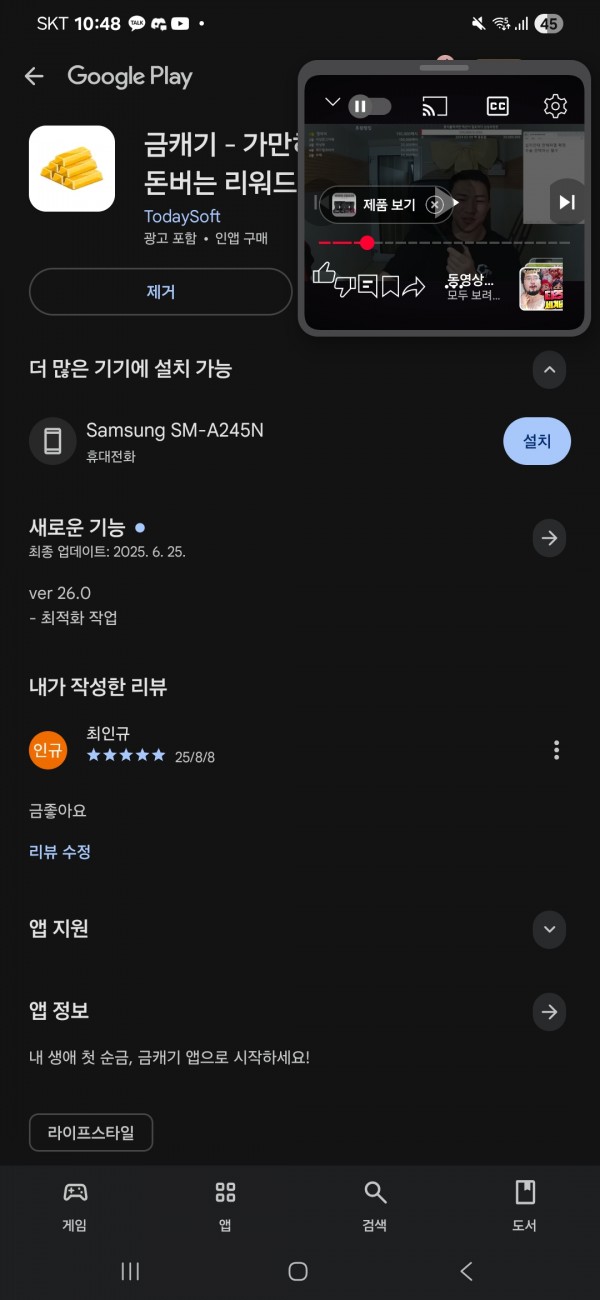Expand the 앱 지원 section
The height and width of the screenshot is (1300, 600).
[x=548, y=929]
